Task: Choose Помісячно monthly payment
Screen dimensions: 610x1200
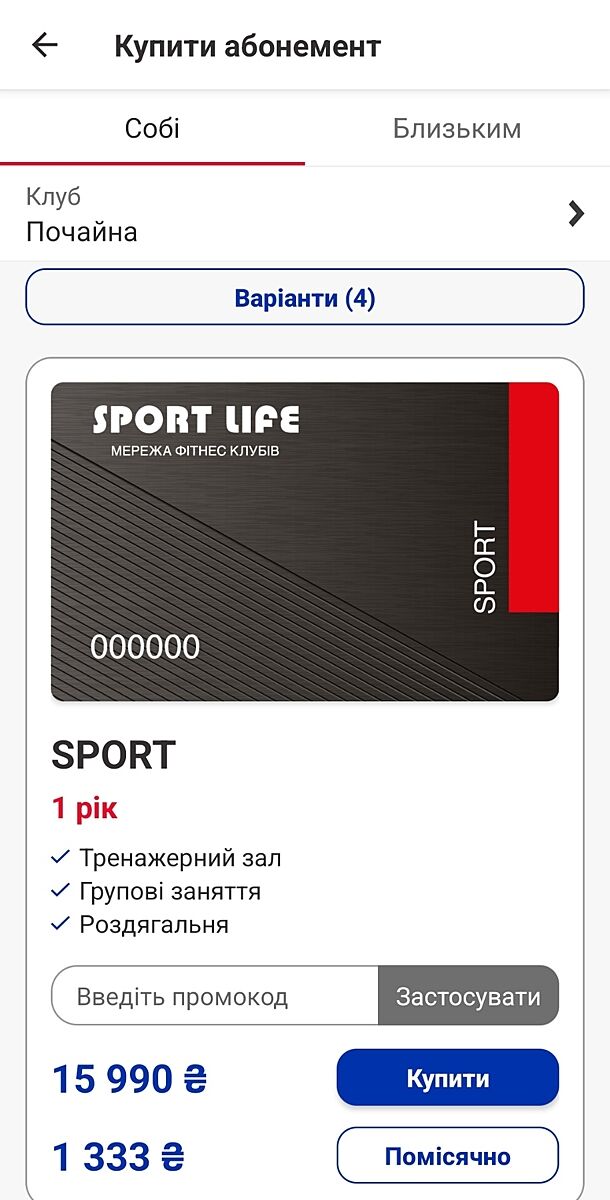Action: (x=447, y=1156)
